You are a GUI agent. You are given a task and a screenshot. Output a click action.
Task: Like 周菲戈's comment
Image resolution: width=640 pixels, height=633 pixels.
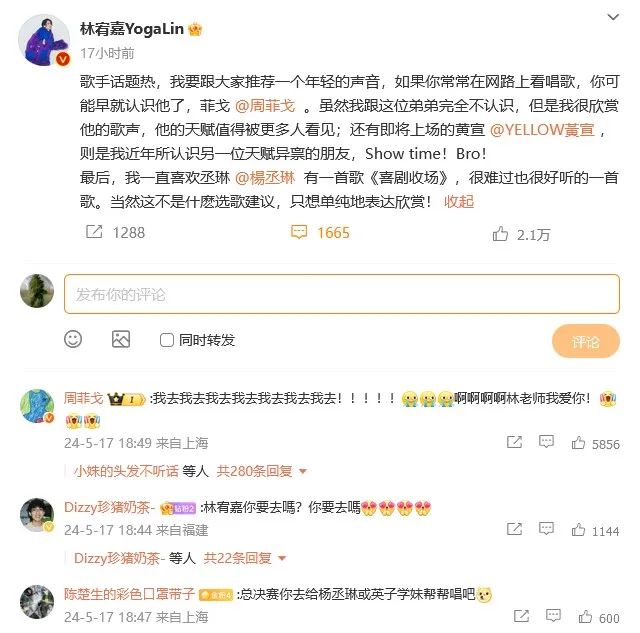(579, 443)
